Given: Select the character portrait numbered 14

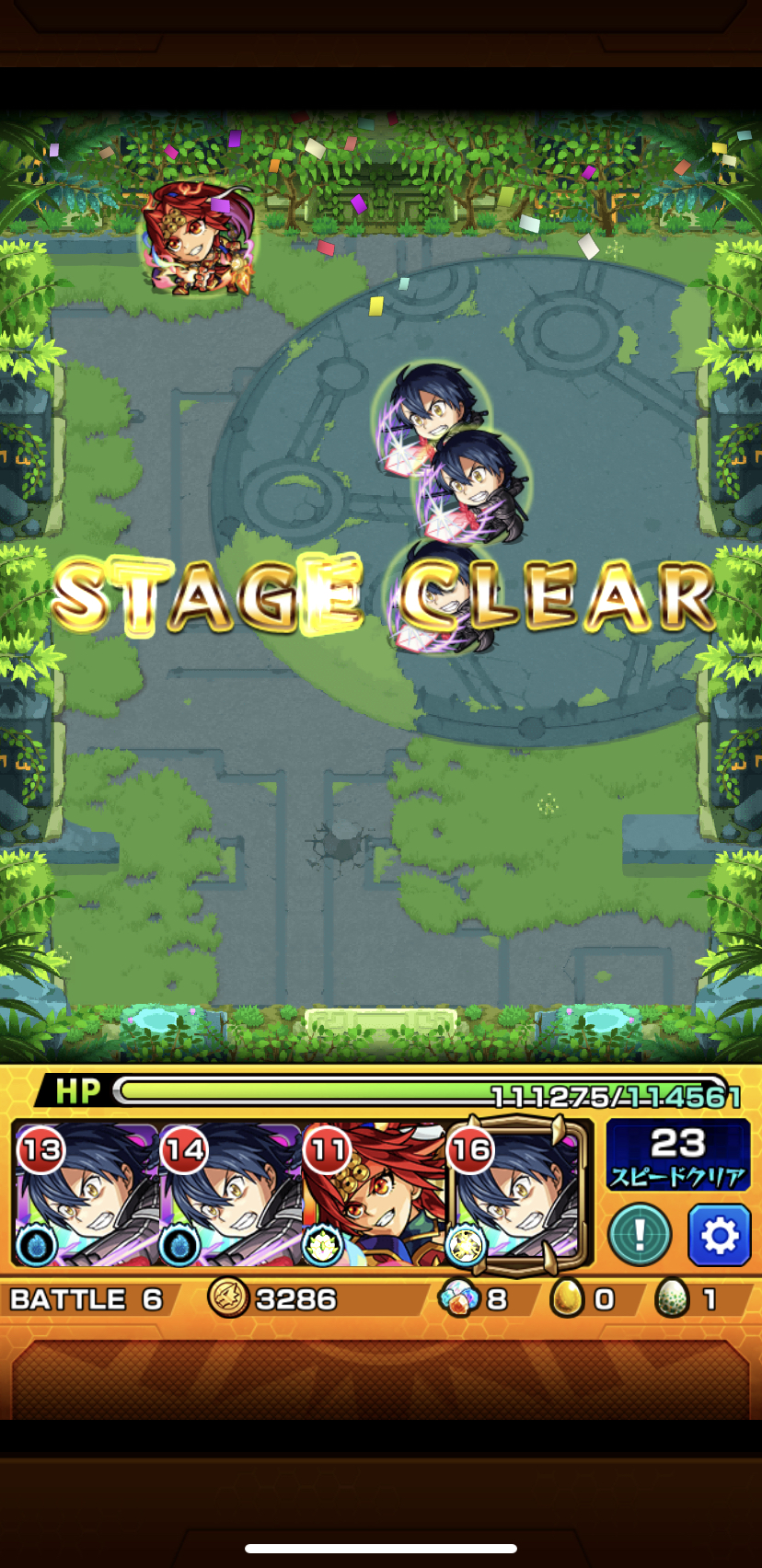Looking at the screenshot, I should (230, 1193).
